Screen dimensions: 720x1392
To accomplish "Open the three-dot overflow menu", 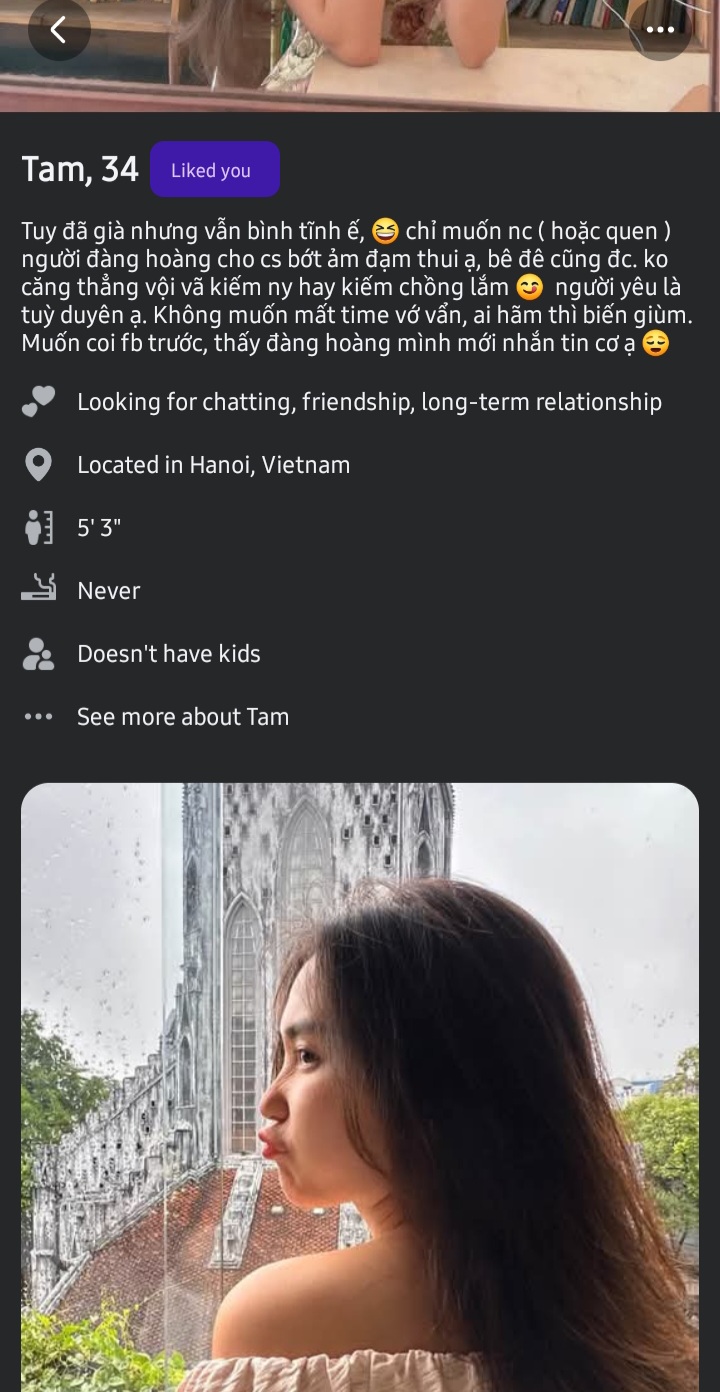I will 660,30.
